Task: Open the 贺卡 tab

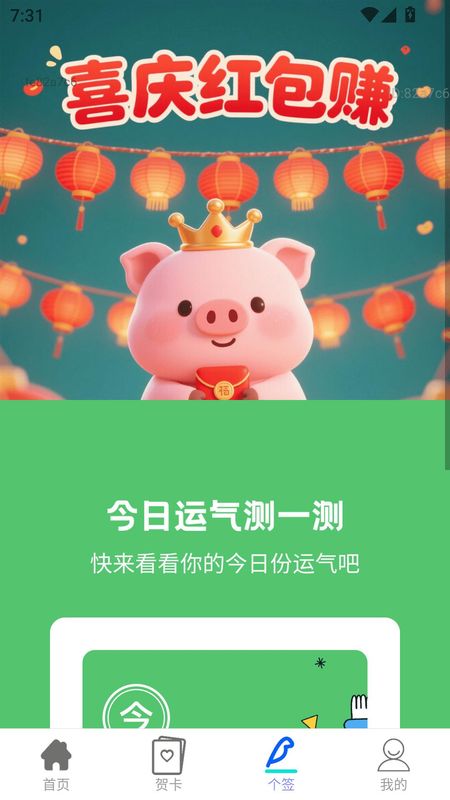Action: pyautogui.click(x=168, y=764)
